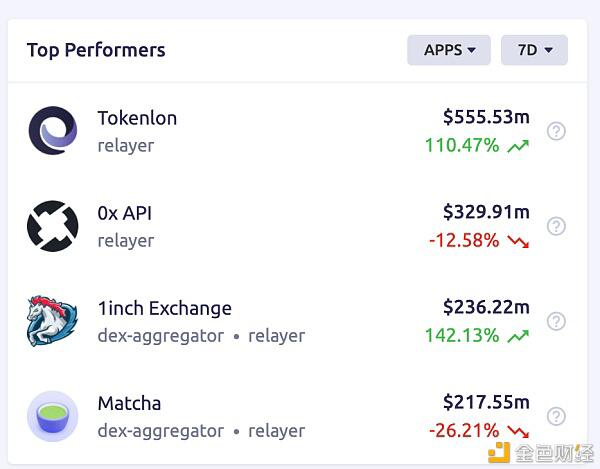Open the Tokenlon relayer row
600x469 pixels.
[x=137, y=118]
